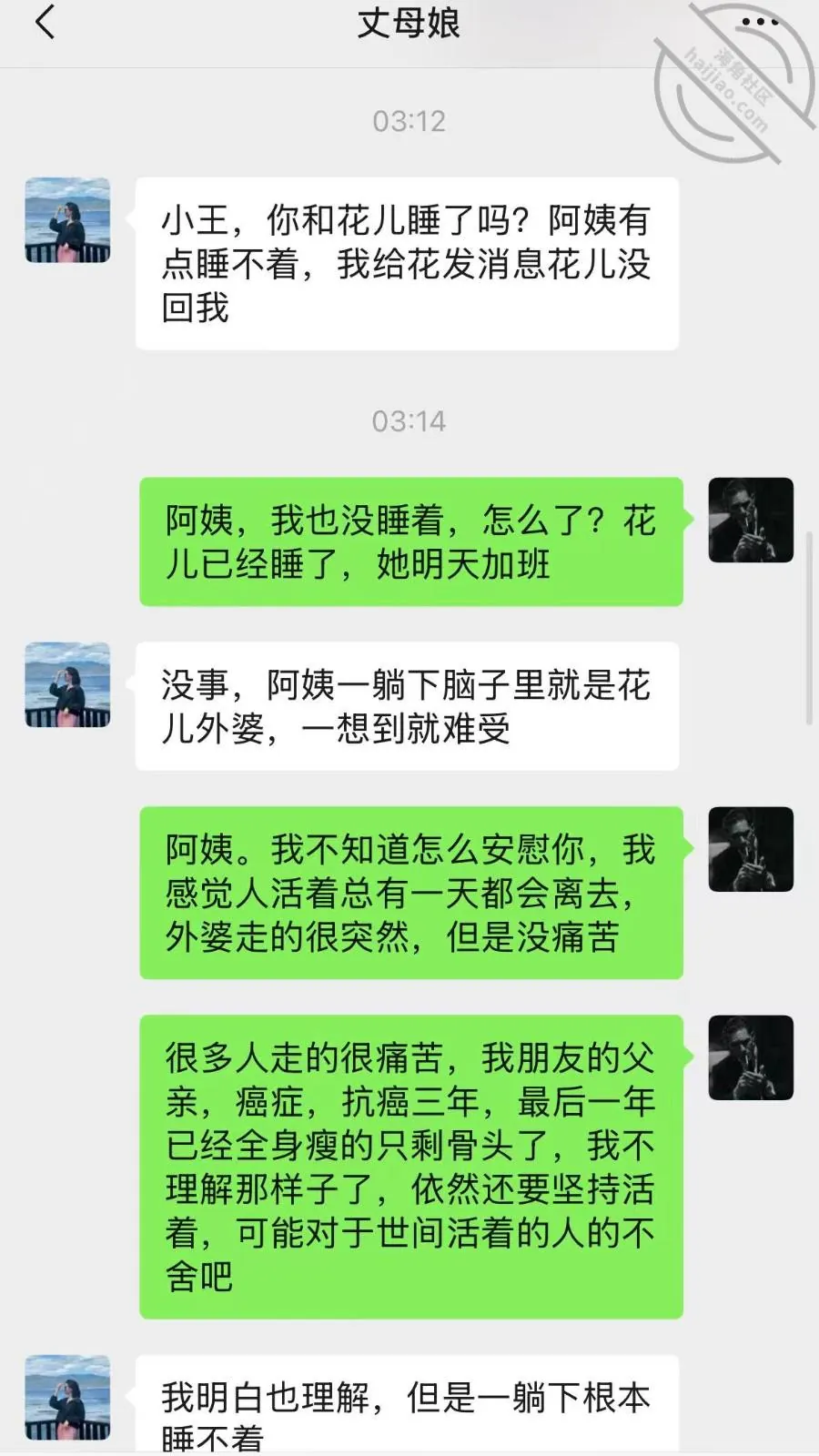Open the chat info three-dot menu

tap(760, 22)
